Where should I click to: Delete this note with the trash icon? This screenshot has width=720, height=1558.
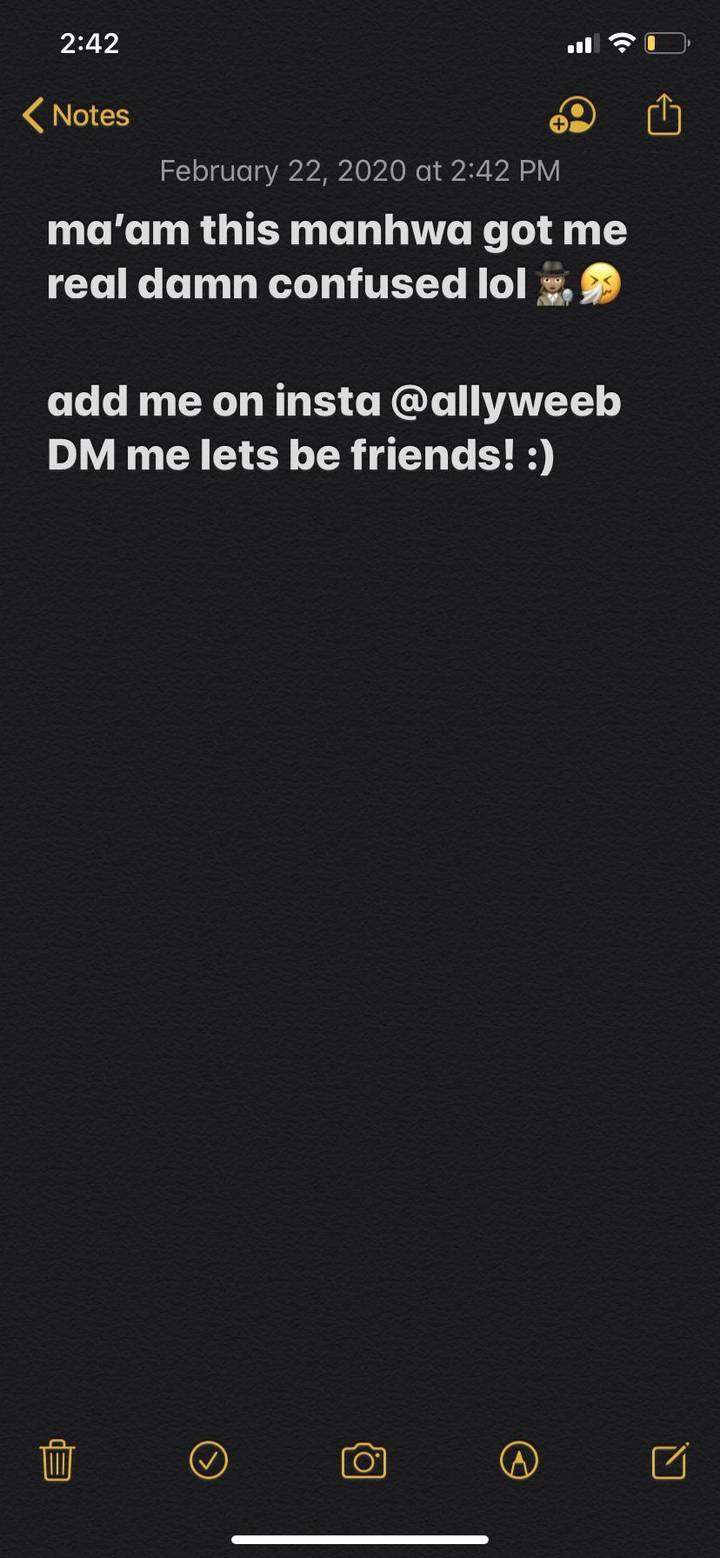57,1460
